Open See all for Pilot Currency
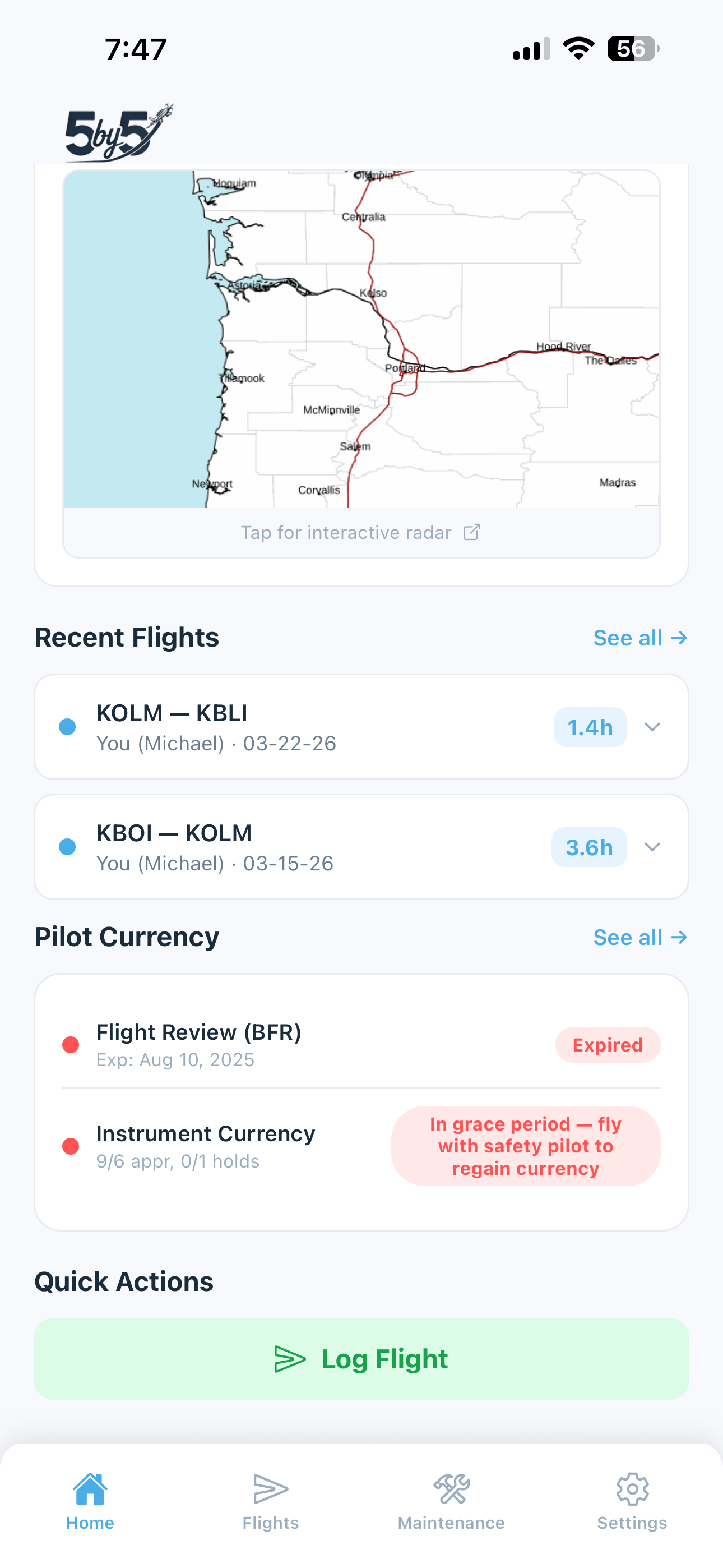 (x=639, y=937)
